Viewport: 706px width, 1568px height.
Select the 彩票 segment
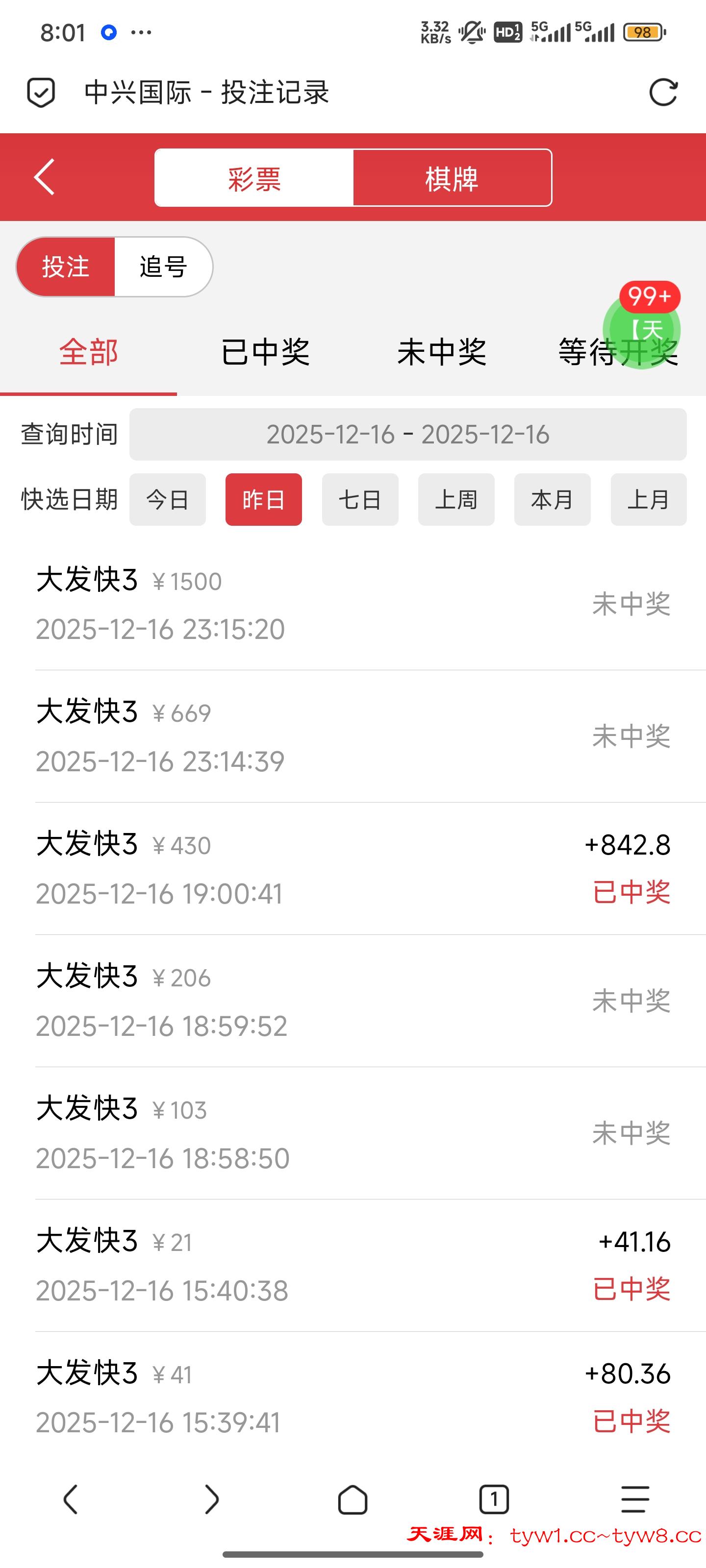pyautogui.click(x=254, y=178)
